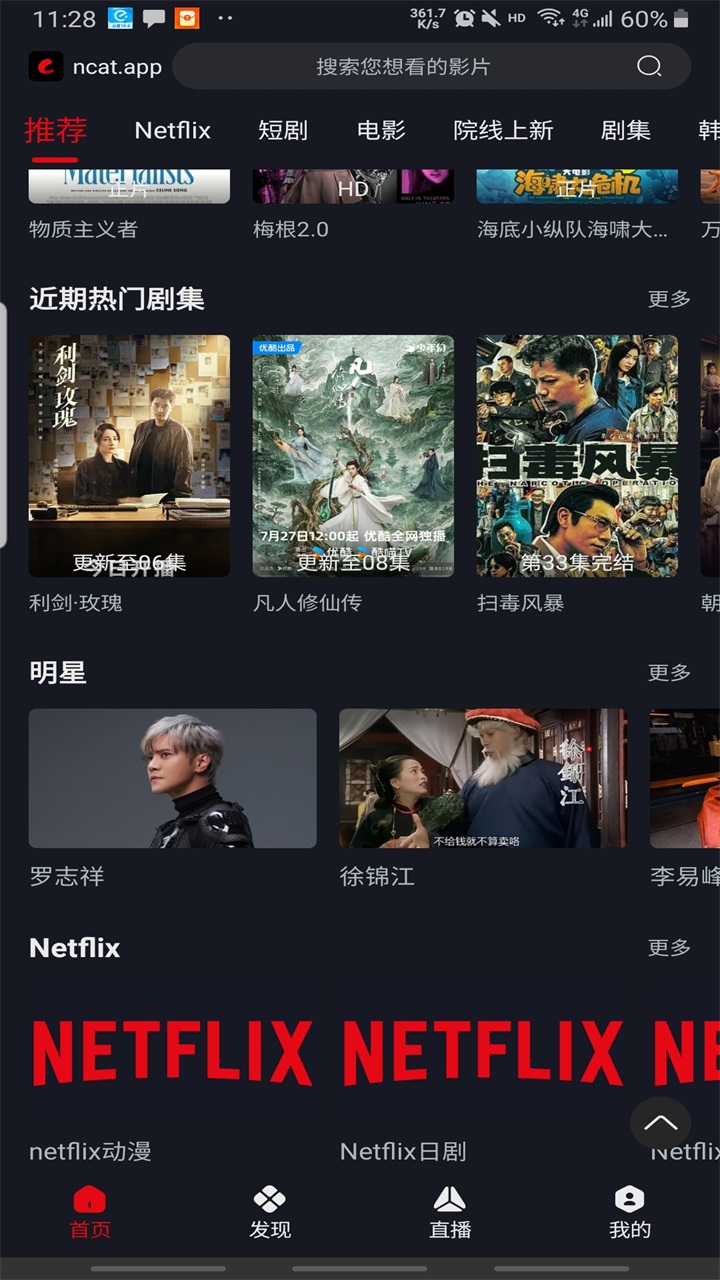Image resolution: width=720 pixels, height=1280 pixels.
Task: Tap 更多 beside 近期热门剧集
Action: (669, 299)
